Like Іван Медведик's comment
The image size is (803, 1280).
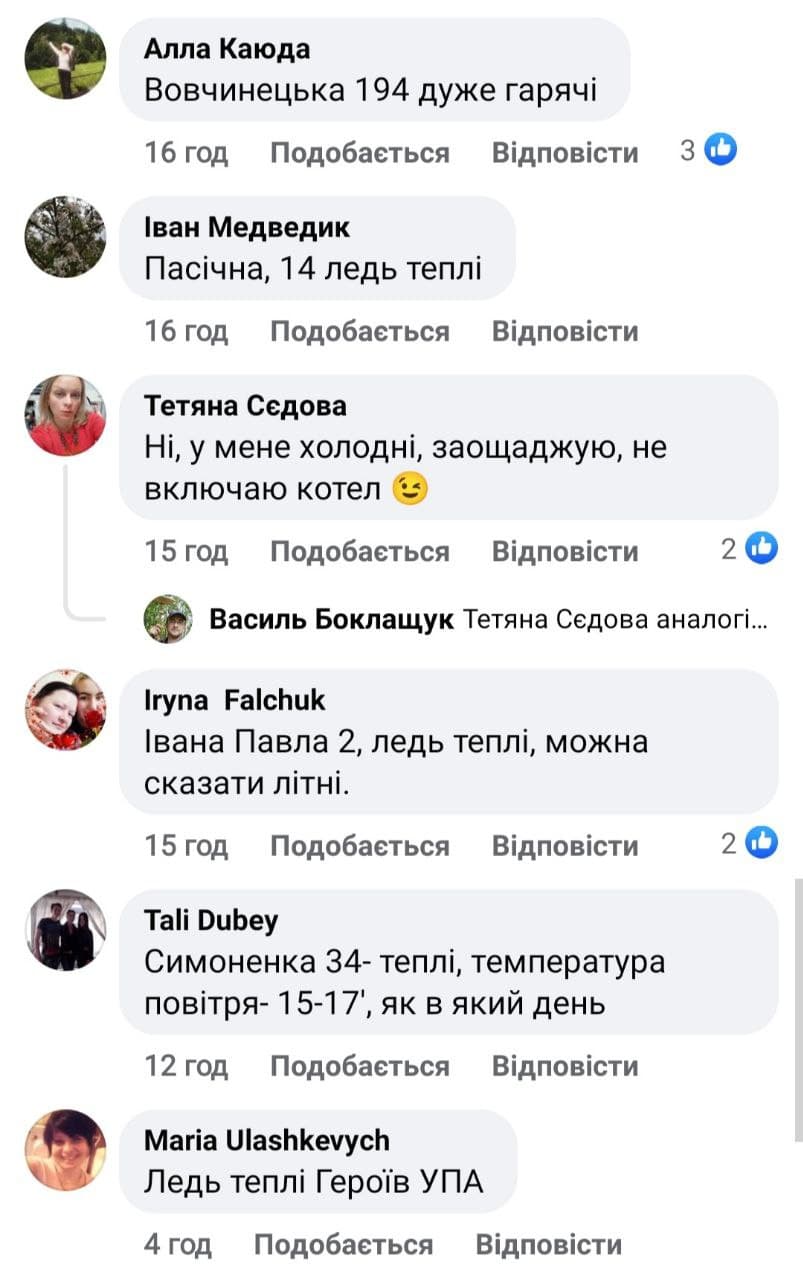point(359,331)
